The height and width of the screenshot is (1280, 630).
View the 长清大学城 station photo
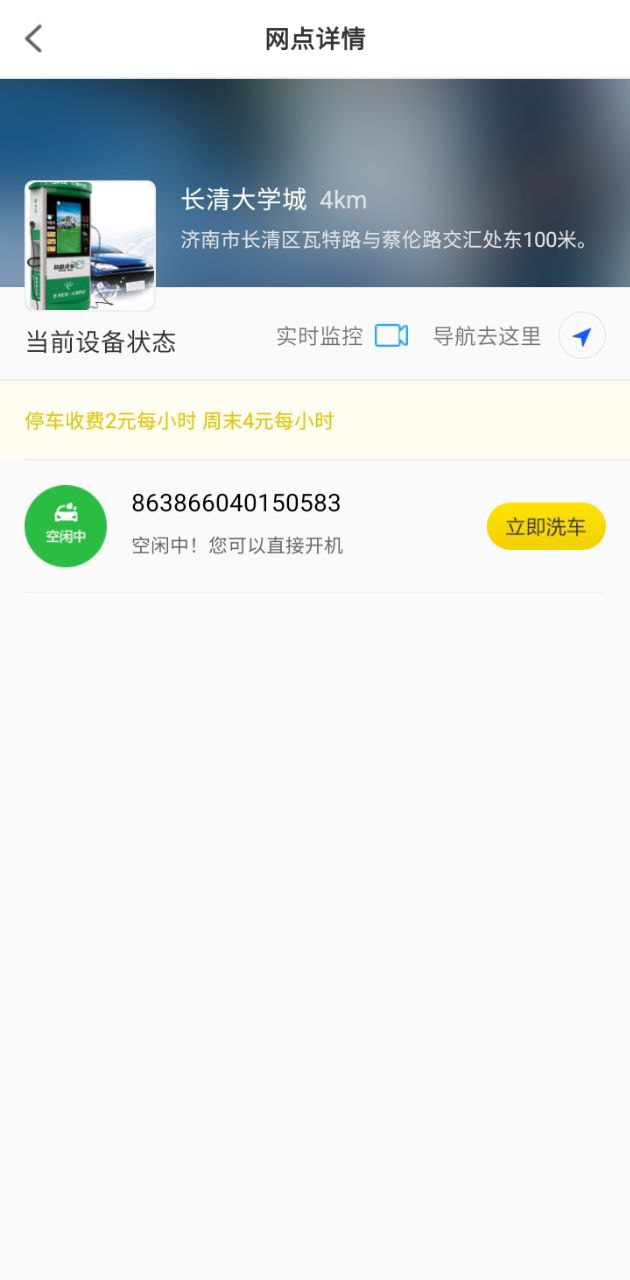coord(90,245)
